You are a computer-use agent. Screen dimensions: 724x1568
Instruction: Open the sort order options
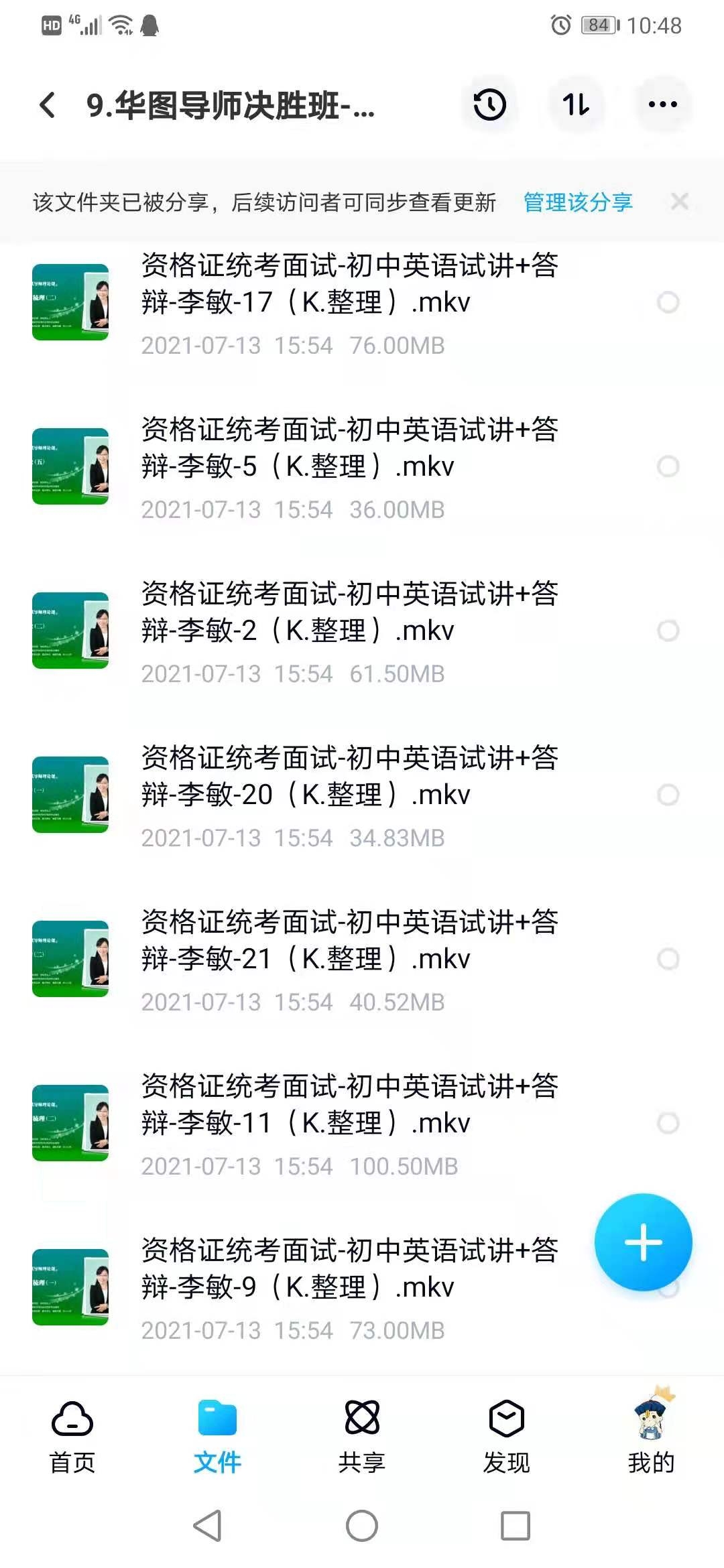(576, 105)
